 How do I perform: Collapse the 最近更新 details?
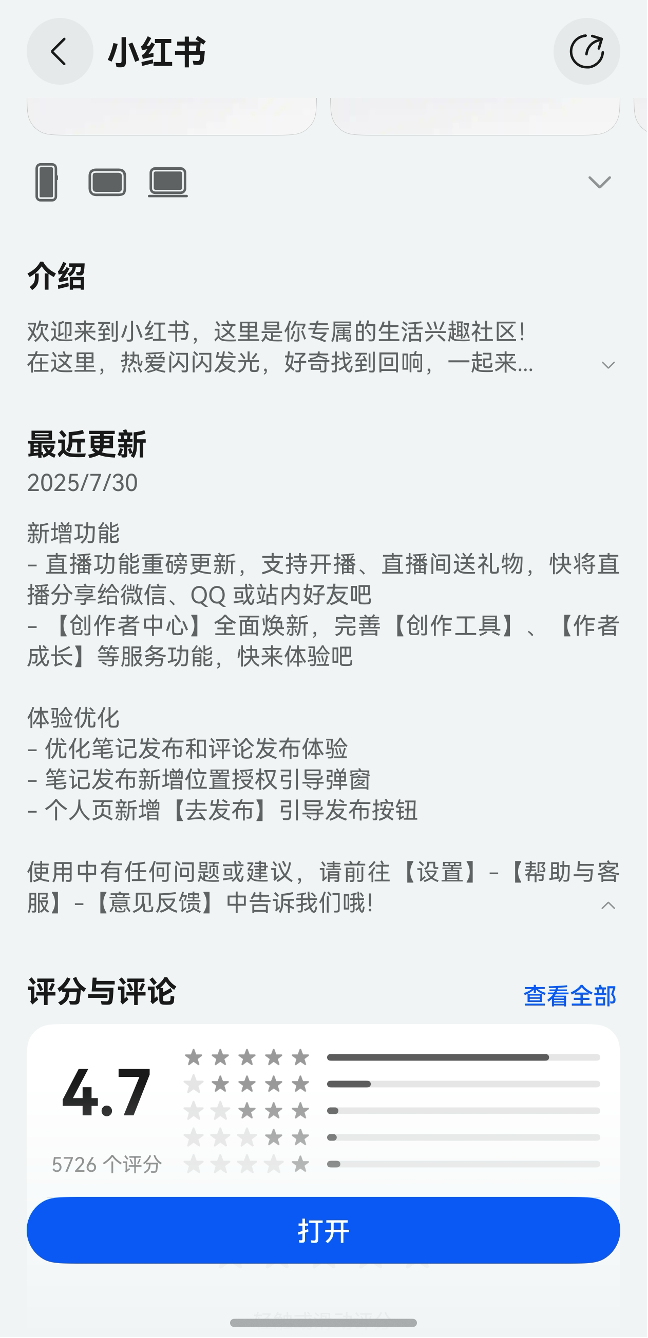pyautogui.click(x=608, y=905)
